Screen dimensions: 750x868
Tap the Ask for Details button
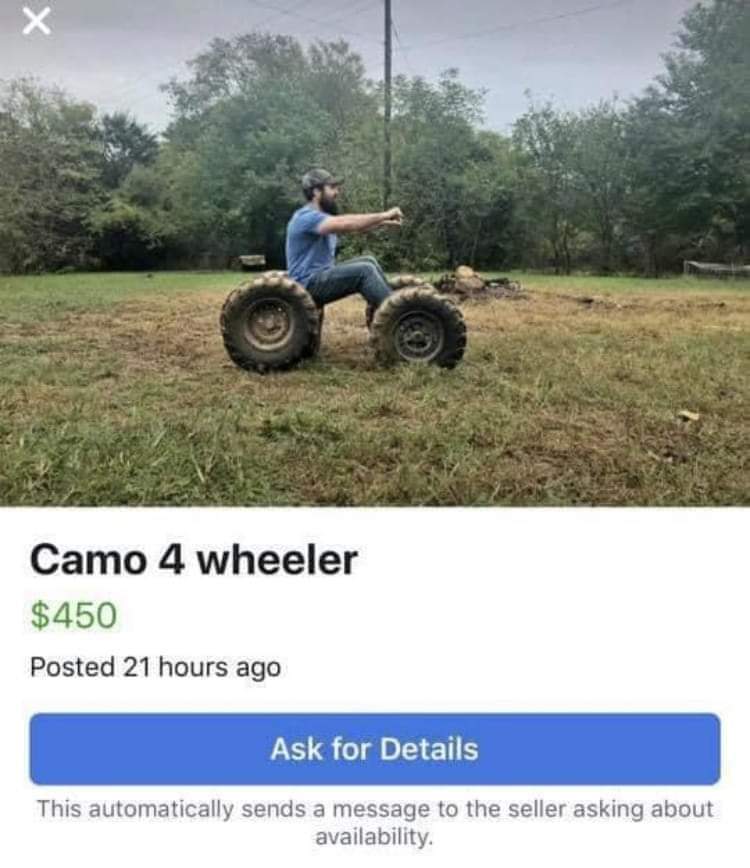coord(374,749)
